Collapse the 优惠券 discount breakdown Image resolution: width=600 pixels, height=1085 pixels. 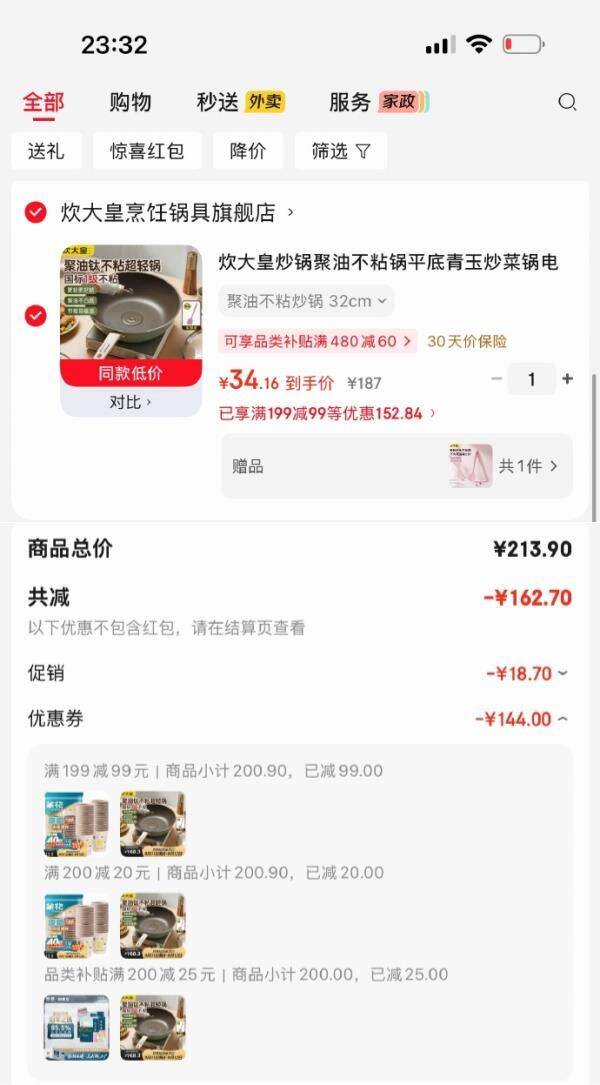[522, 720]
